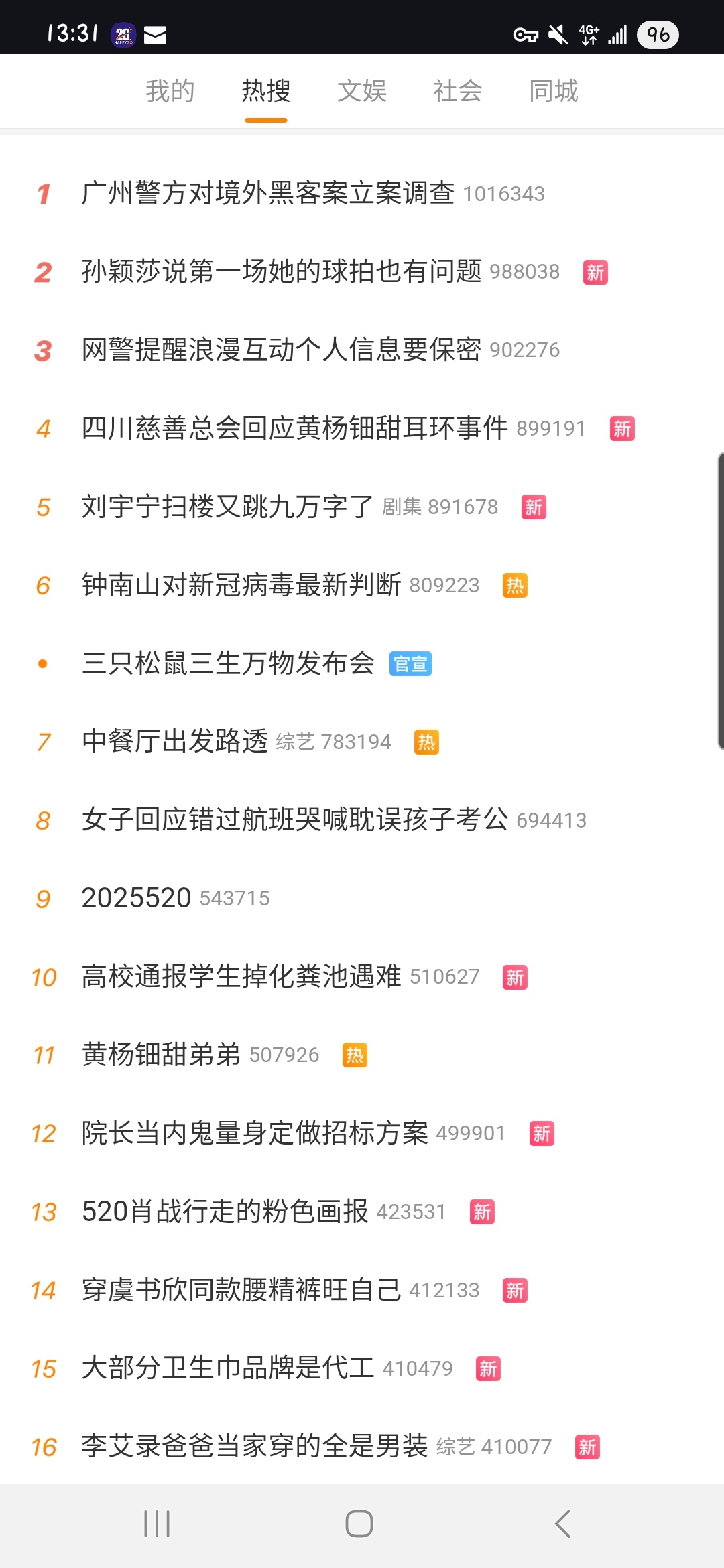Switch to the 我的 tab
The image size is (724, 1568).
[x=170, y=91]
